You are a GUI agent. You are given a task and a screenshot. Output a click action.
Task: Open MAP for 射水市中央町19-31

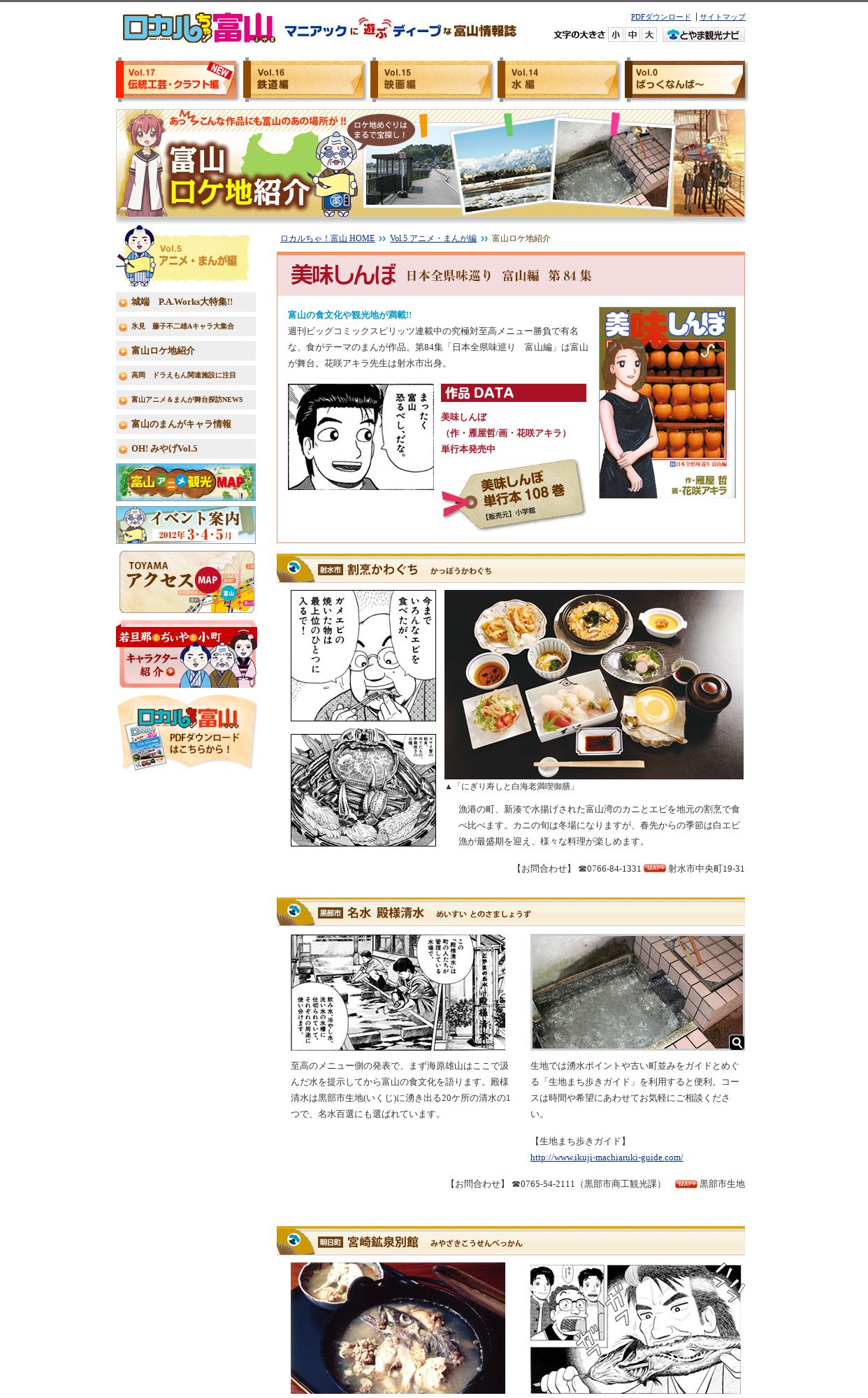pos(654,868)
